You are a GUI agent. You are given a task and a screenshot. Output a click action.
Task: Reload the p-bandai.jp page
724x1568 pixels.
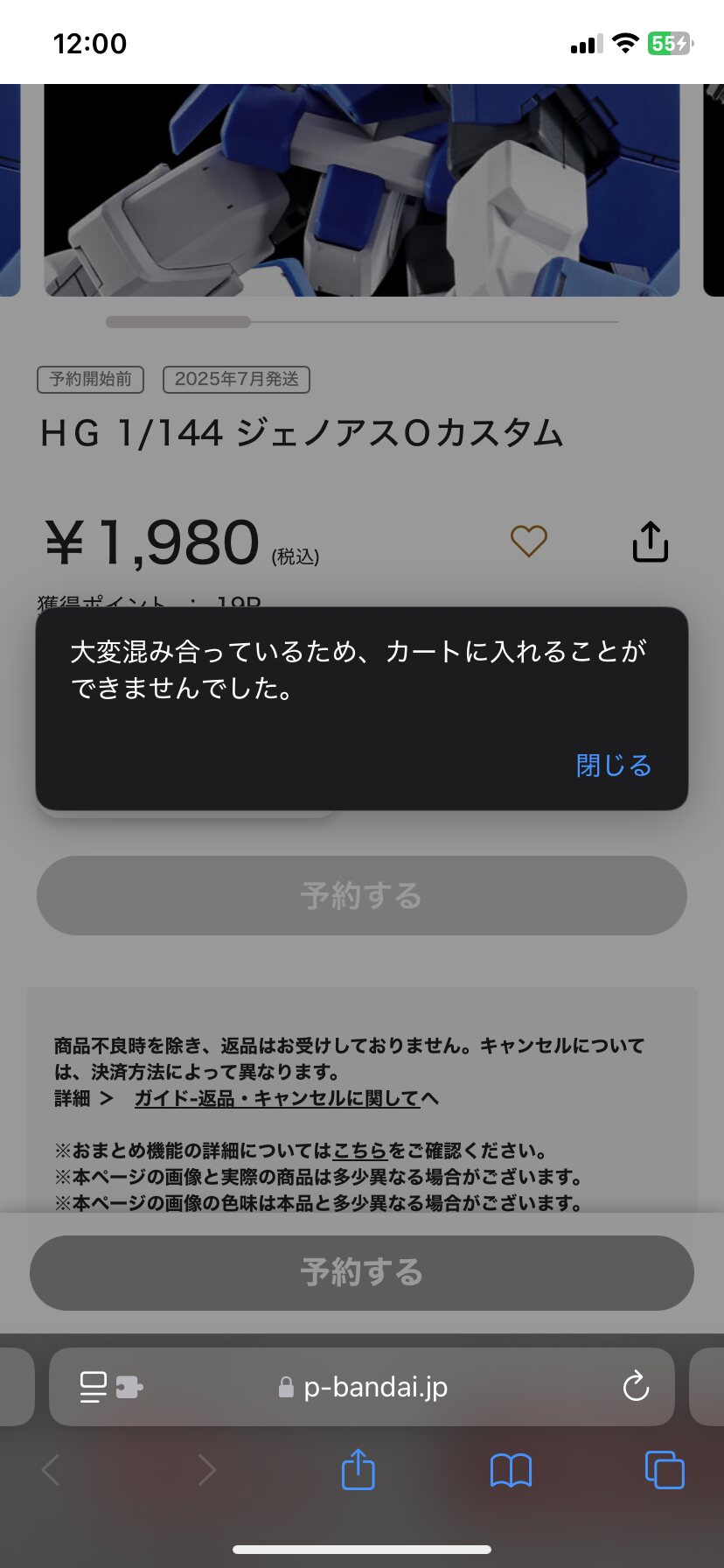coord(636,1387)
